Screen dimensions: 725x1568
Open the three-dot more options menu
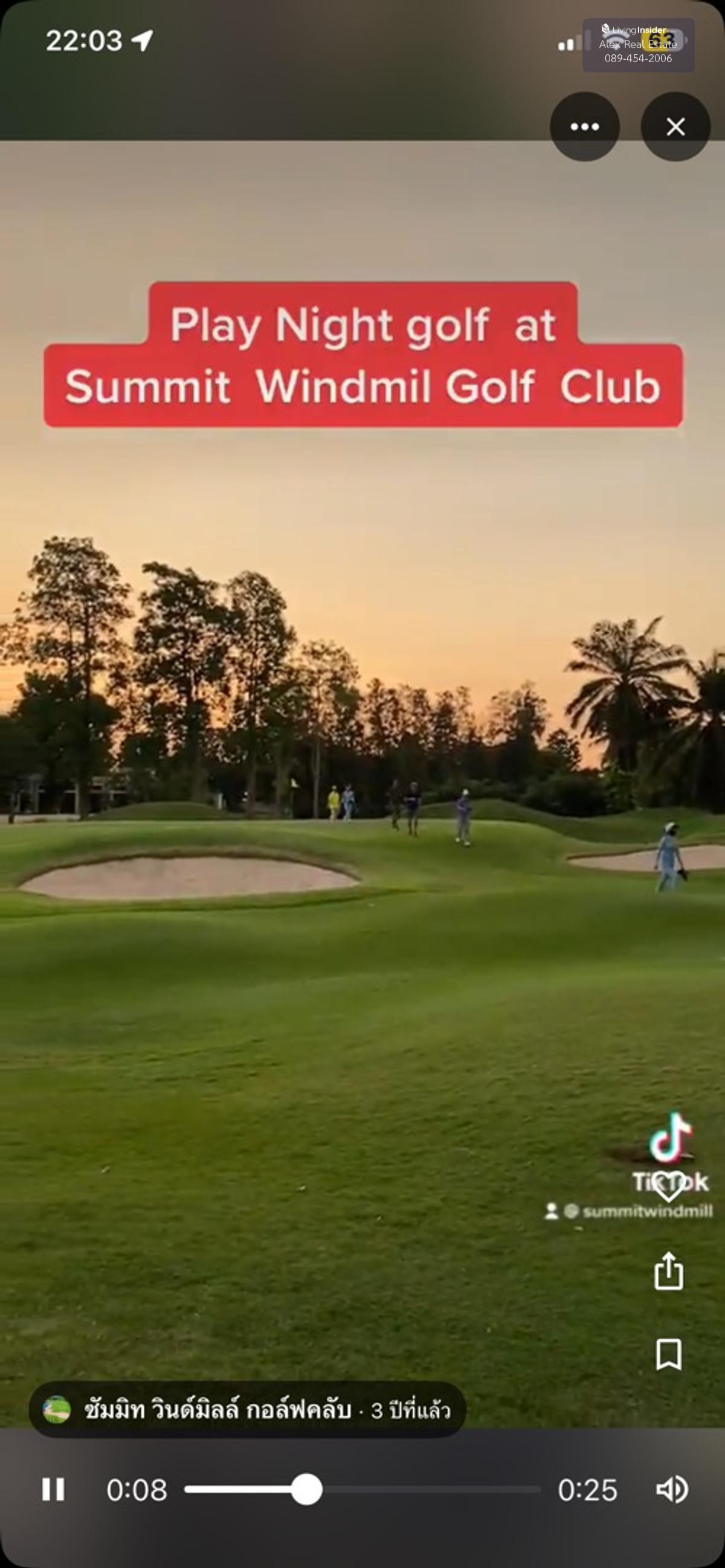pyautogui.click(x=584, y=127)
